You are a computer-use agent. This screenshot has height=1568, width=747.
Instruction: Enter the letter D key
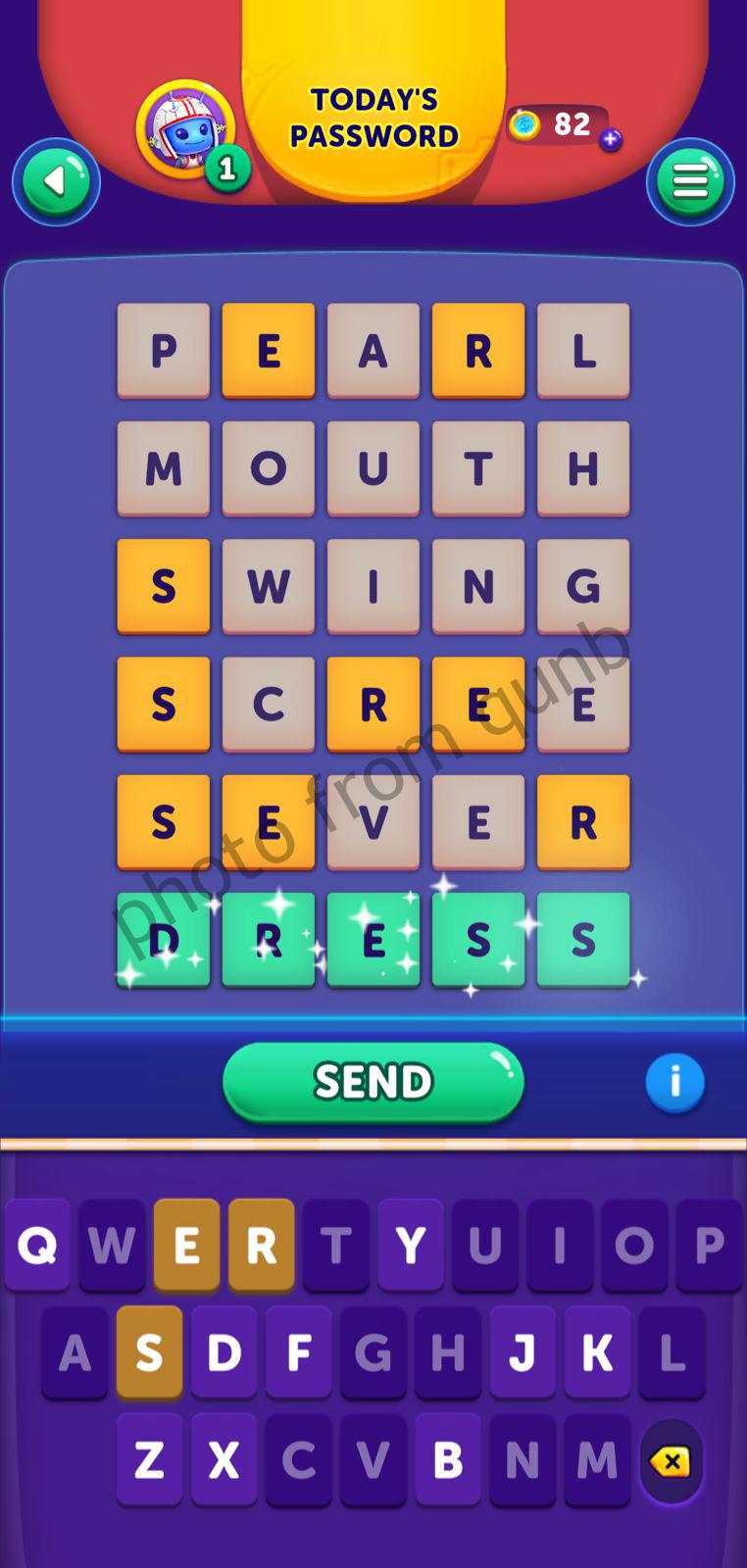tap(224, 1352)
